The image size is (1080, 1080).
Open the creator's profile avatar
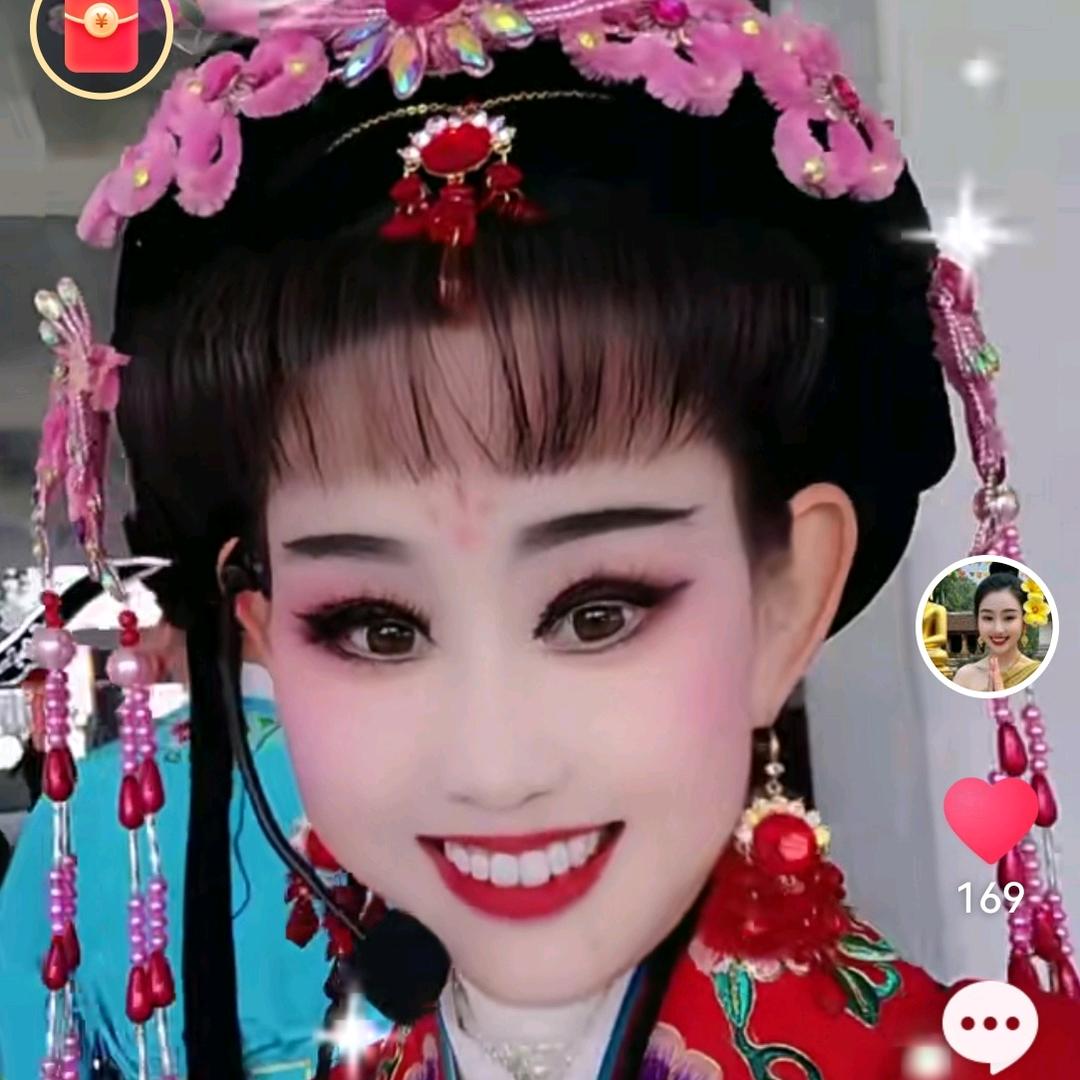pyautogui.click(x=986, y=626)
